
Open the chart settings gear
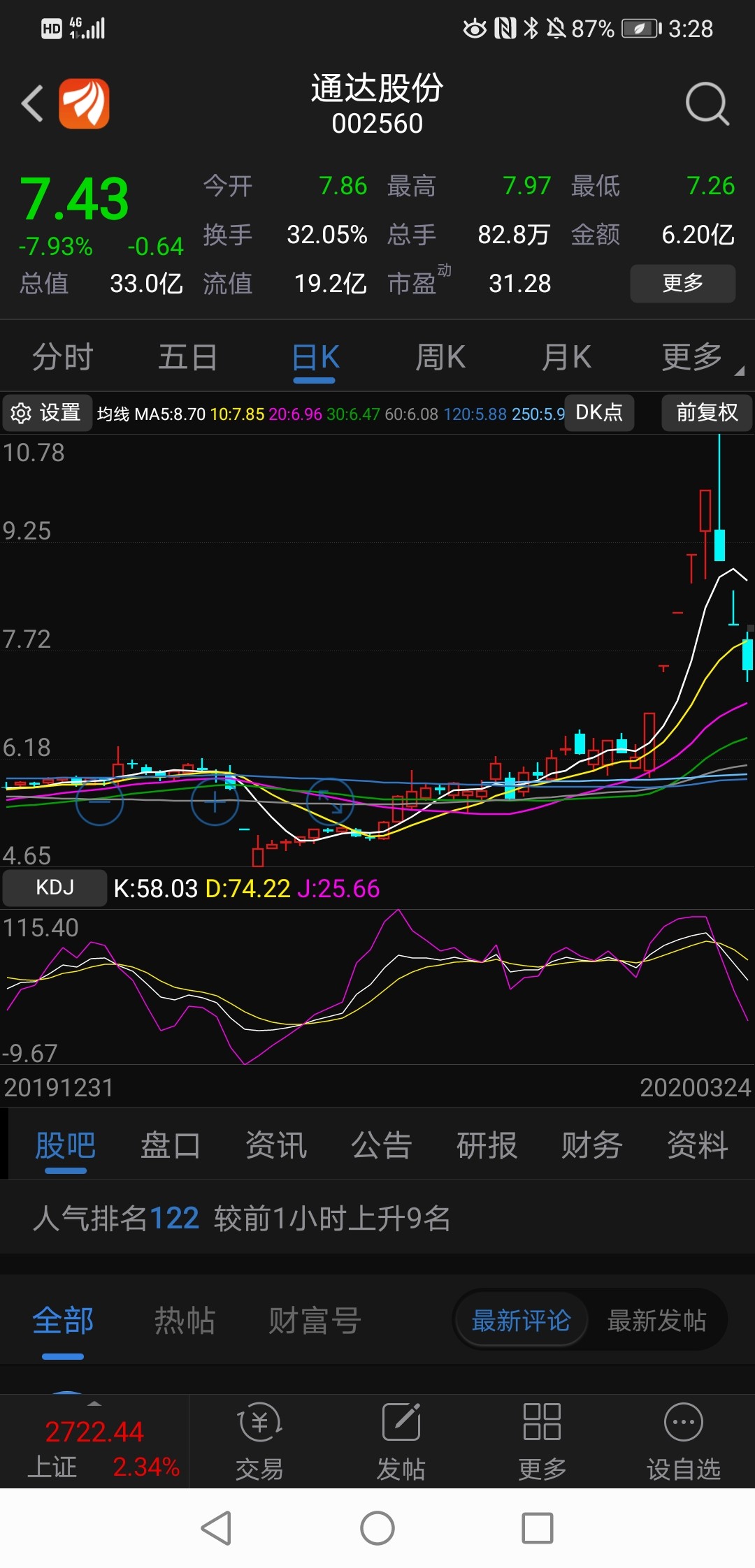pyautogui.click(x=24, y=413)
